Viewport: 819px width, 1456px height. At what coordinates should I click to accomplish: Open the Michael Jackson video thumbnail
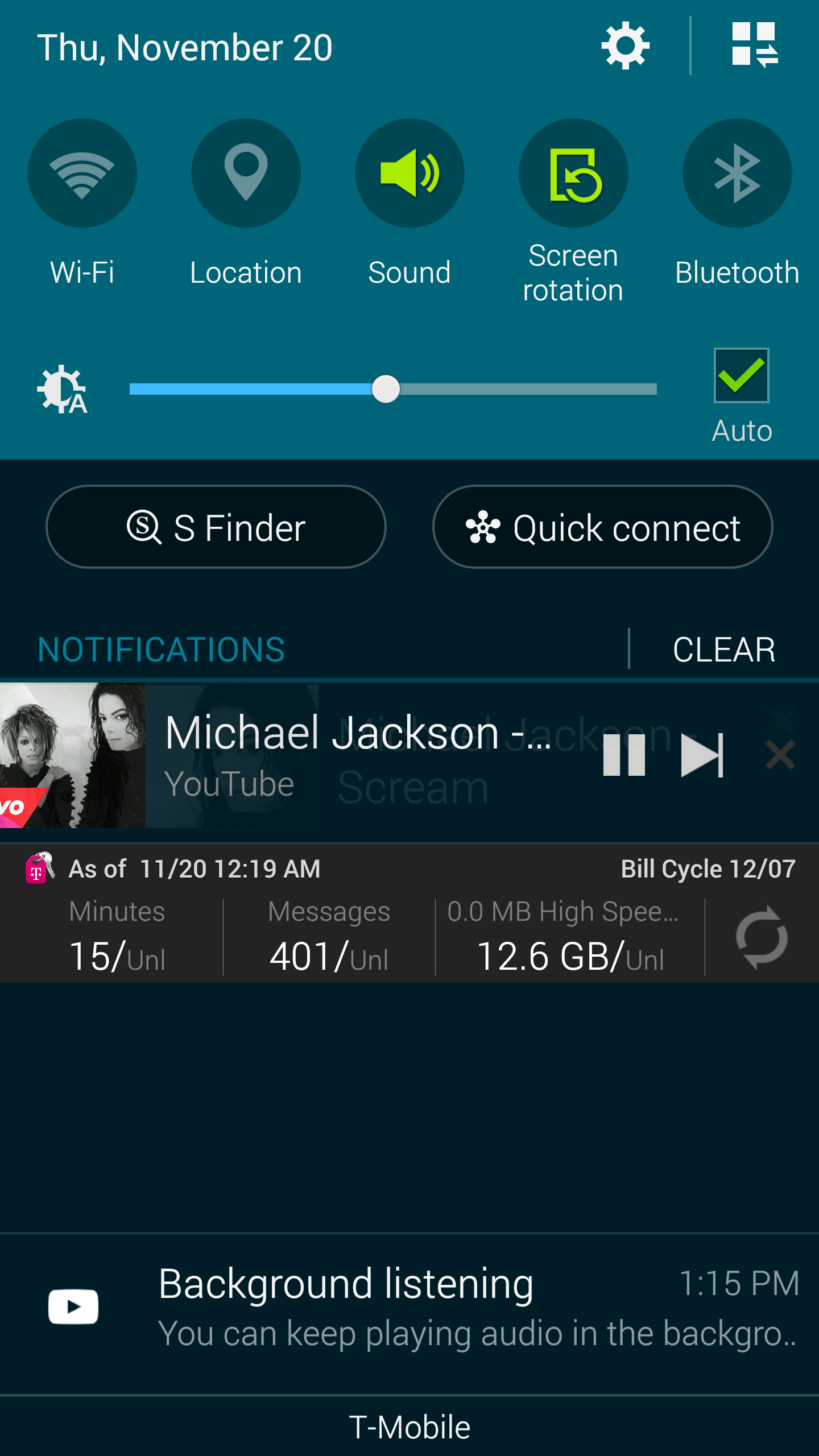tap(73, 755)
